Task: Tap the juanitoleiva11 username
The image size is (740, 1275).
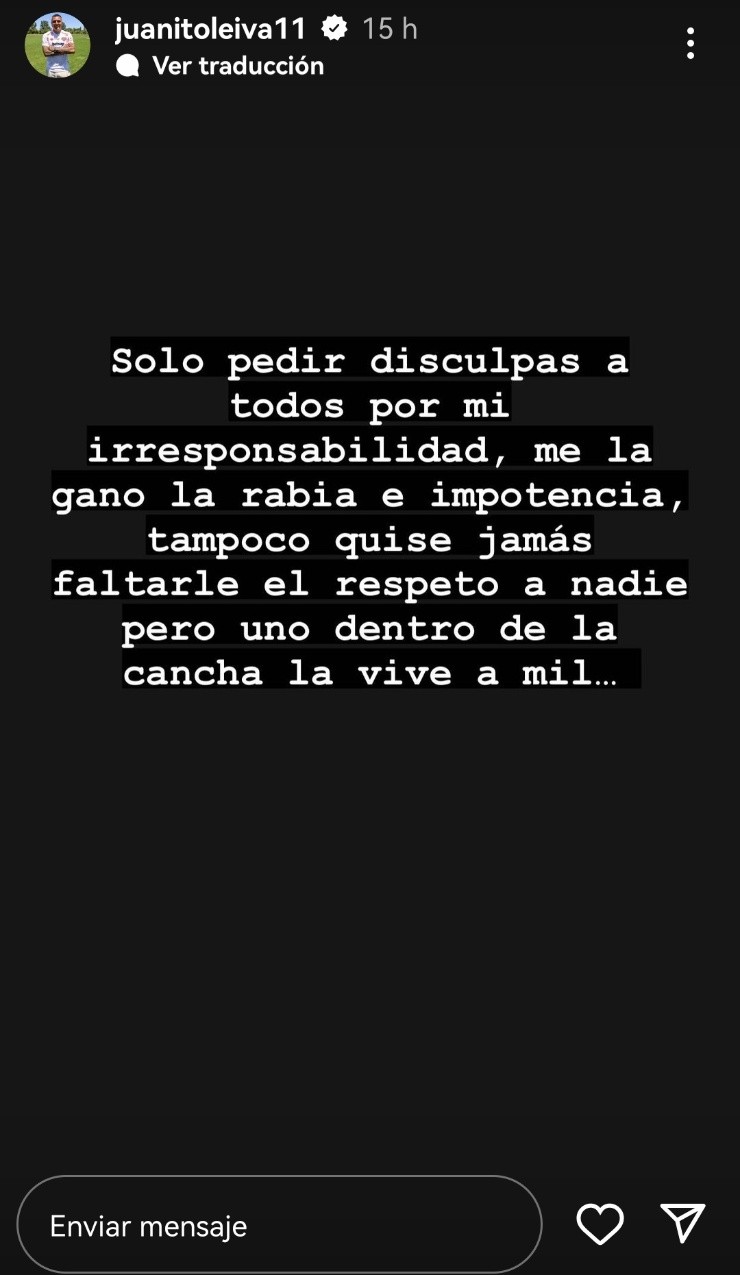Action: click(x=210, y=29)
